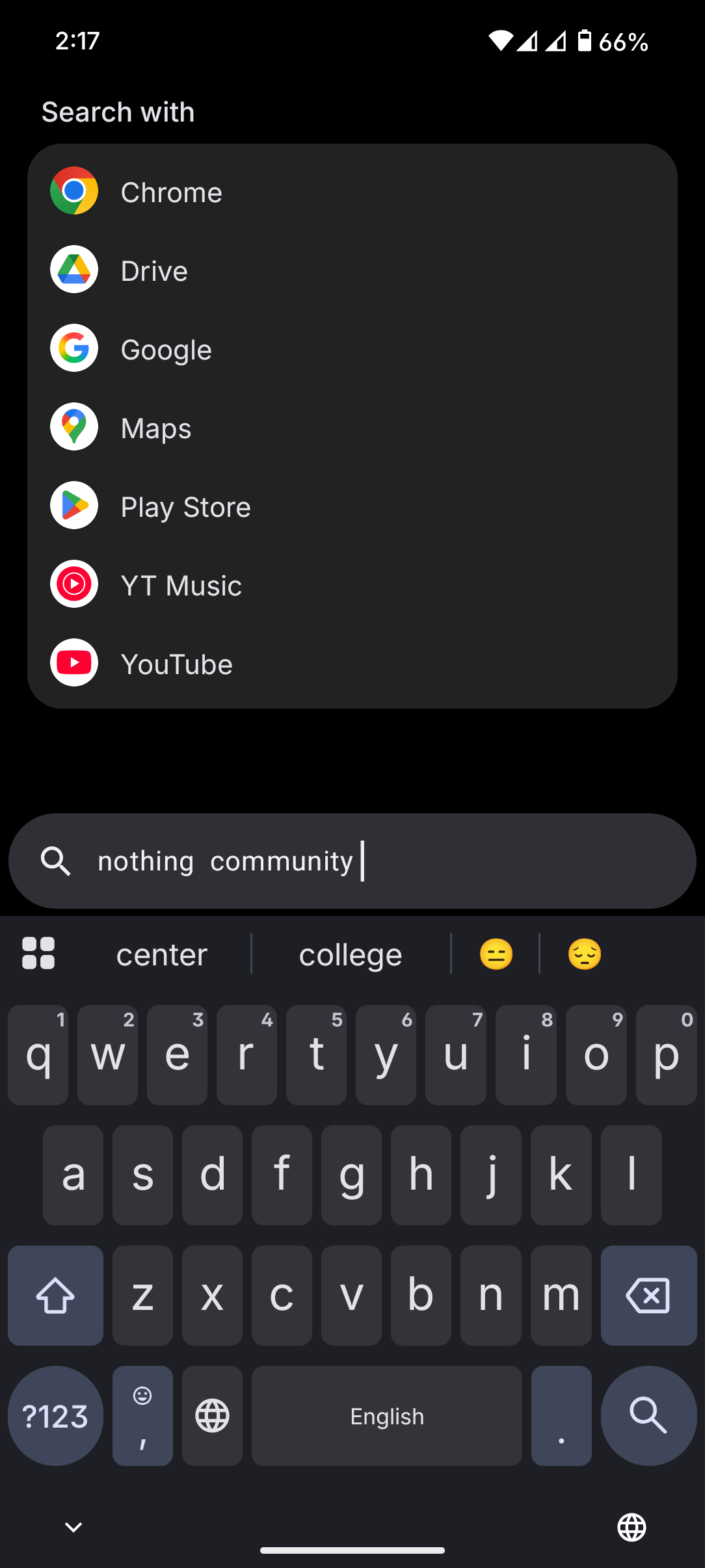Open Play Store search option
Screen dimensions: 705x1568
[x=185, y=507]
